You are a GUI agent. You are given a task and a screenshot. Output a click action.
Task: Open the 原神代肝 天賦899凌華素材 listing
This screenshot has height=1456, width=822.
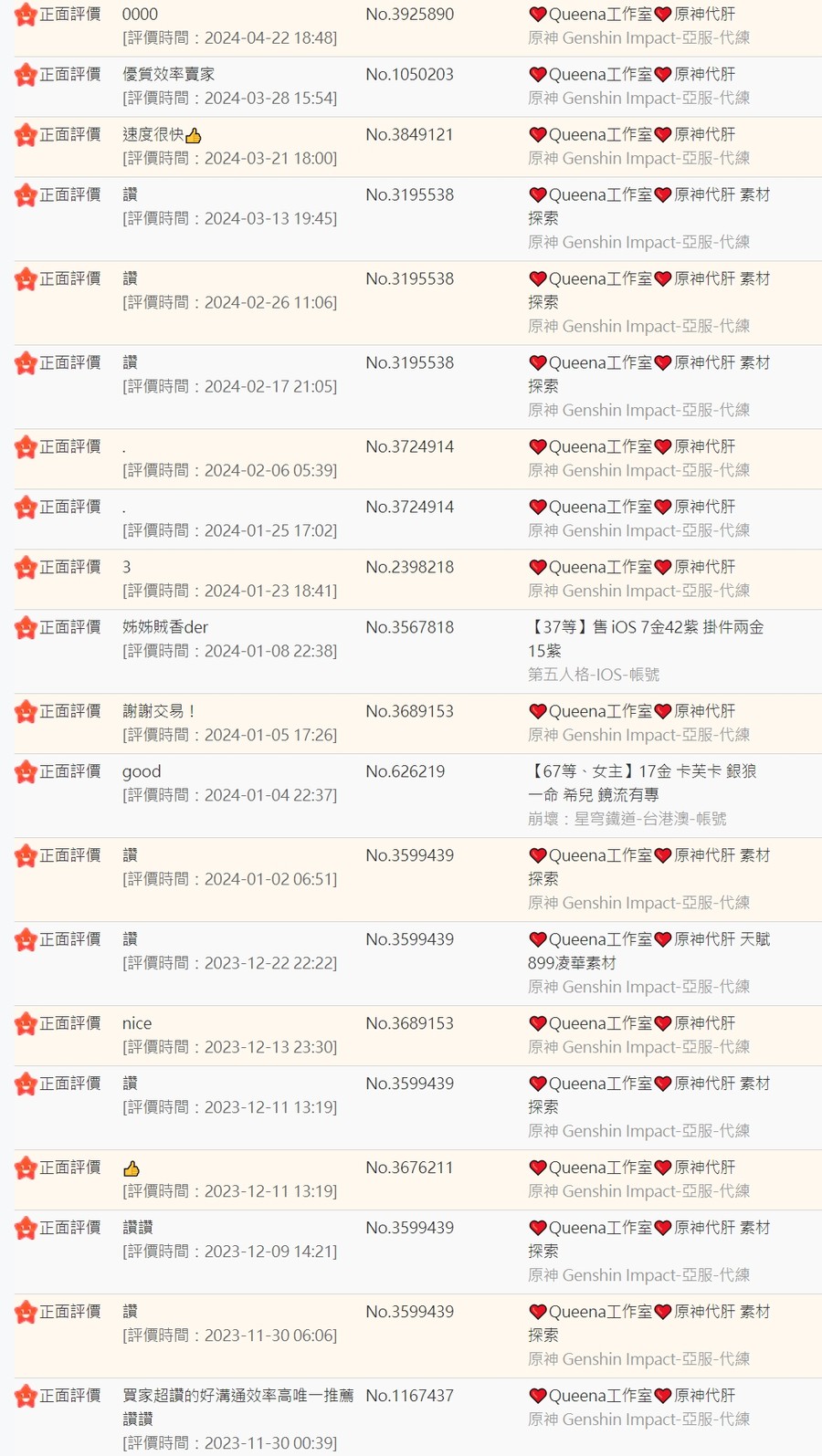point(648,940)
